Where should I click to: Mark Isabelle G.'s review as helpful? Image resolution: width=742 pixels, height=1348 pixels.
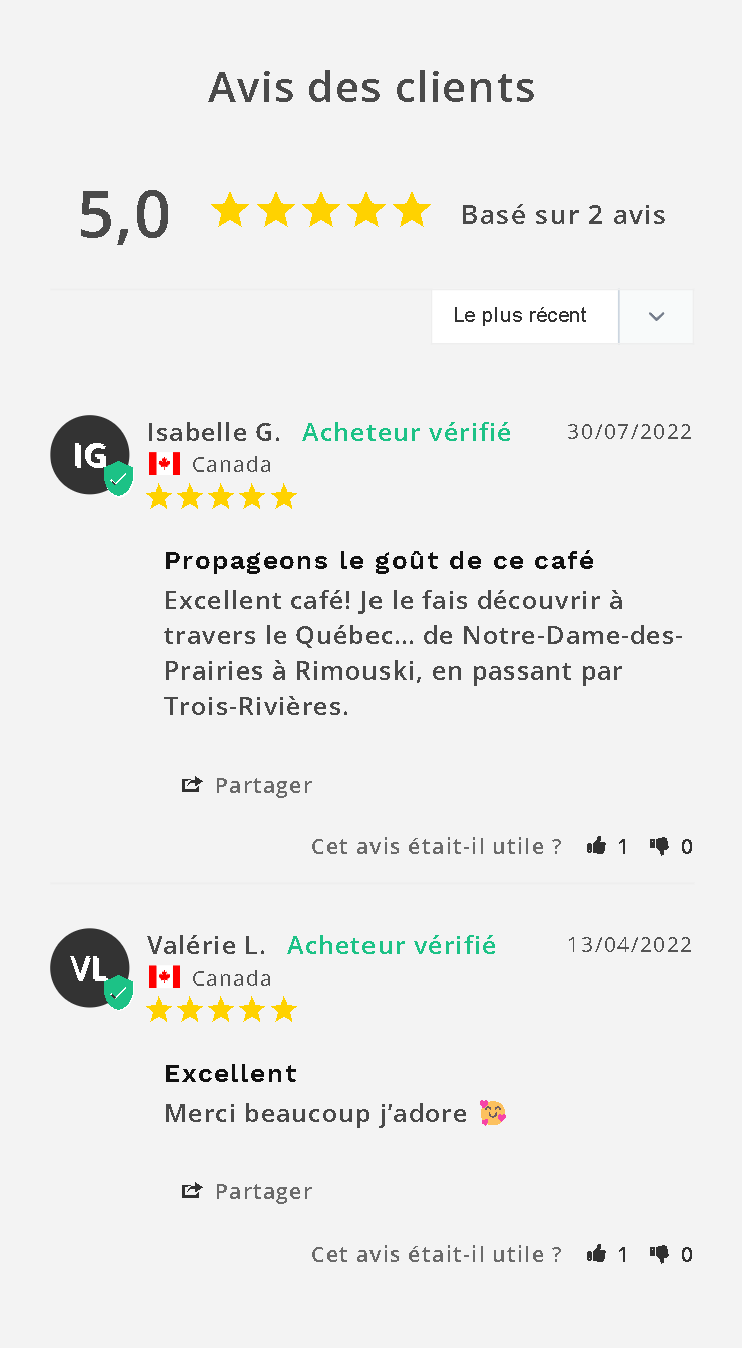pos(597,847)
